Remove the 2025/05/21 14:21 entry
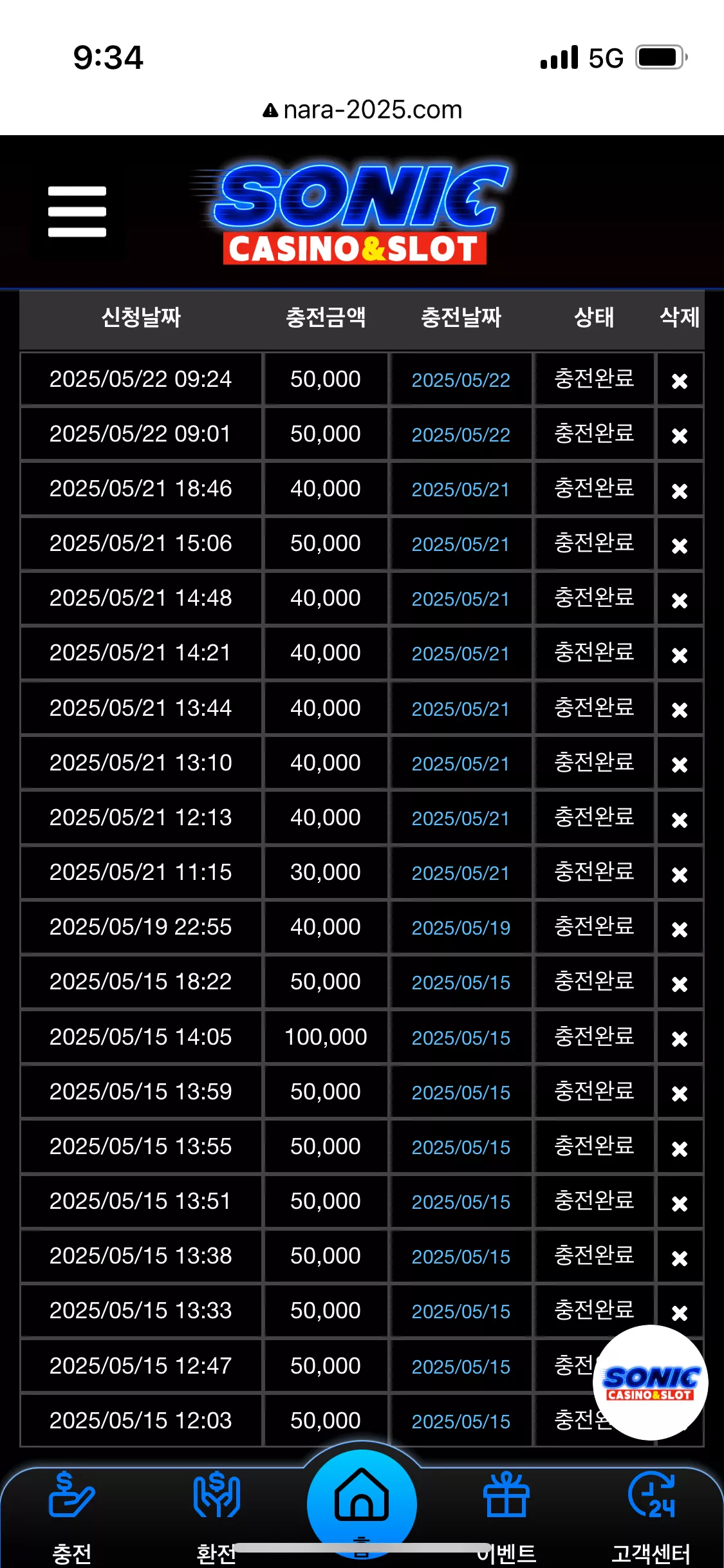This screenshot has width=724, height=1568. click(x=680, y=655)
